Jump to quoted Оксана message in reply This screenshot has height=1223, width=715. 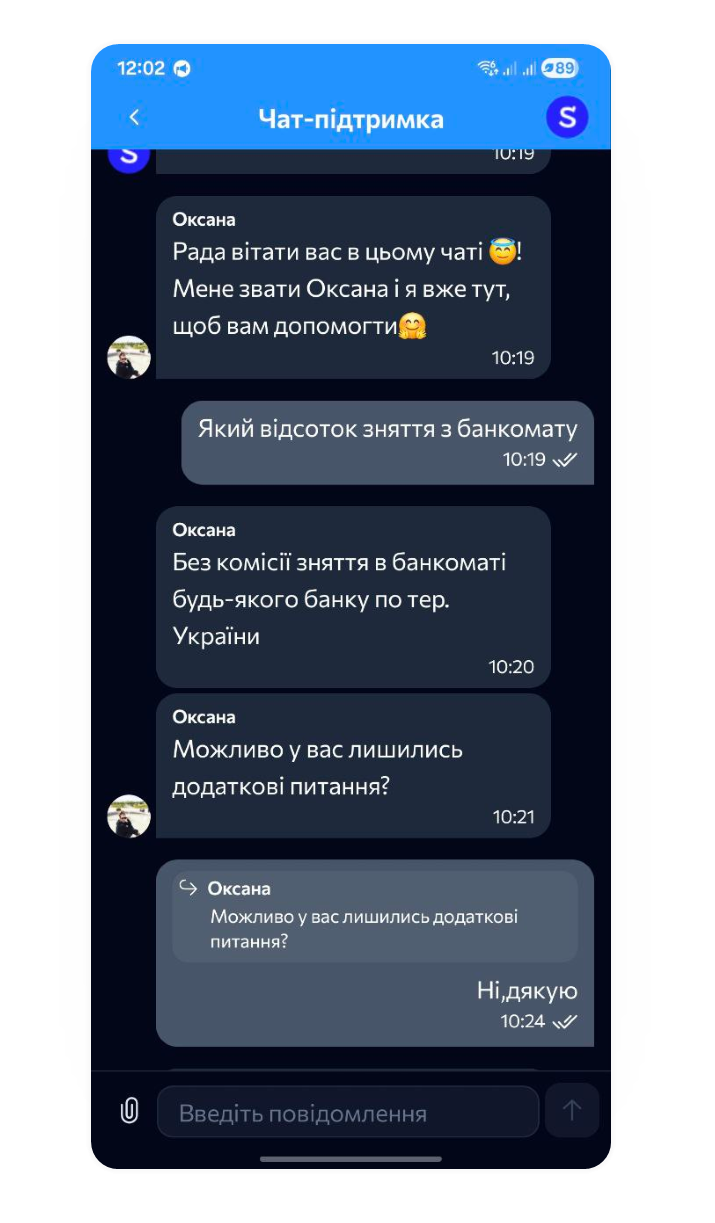(374, 916)
